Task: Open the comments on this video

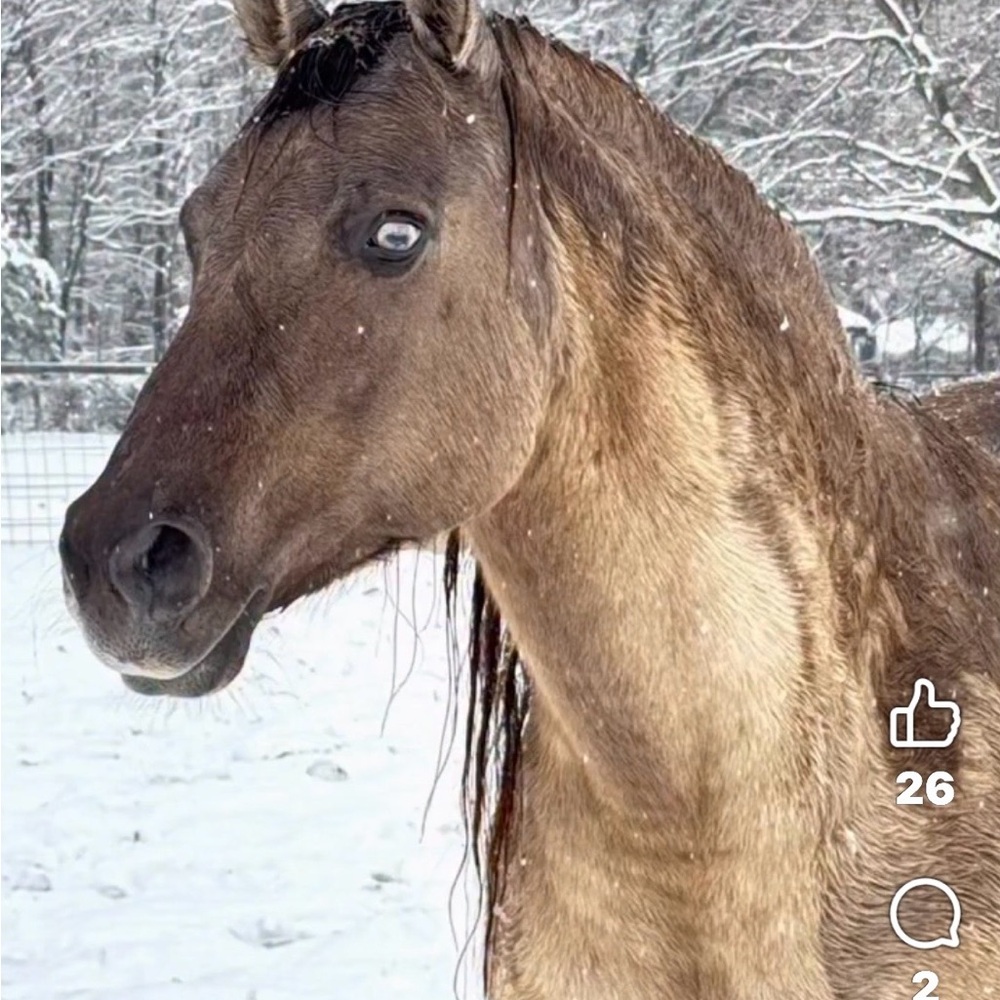Action: [x=925, y=913]
